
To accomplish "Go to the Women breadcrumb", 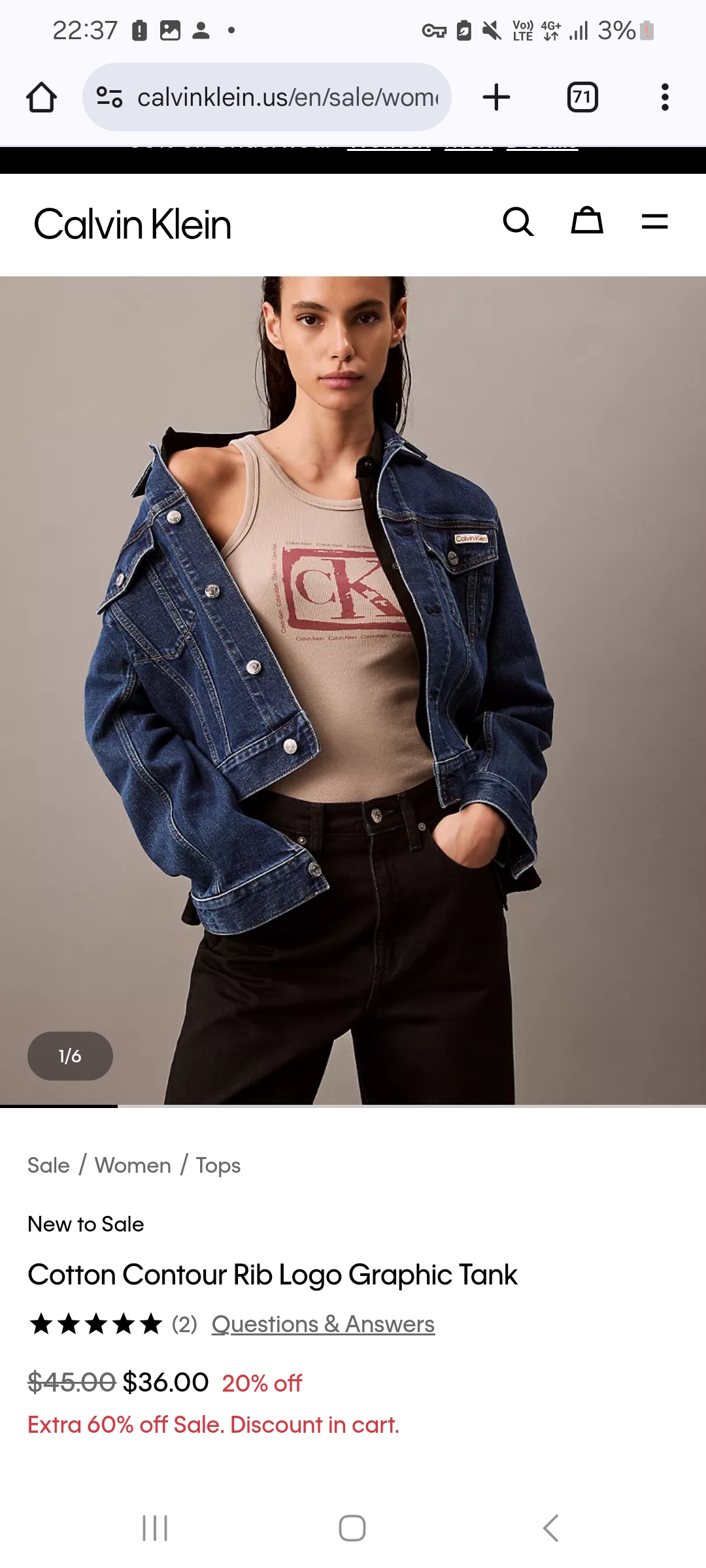I will 133,1166.
